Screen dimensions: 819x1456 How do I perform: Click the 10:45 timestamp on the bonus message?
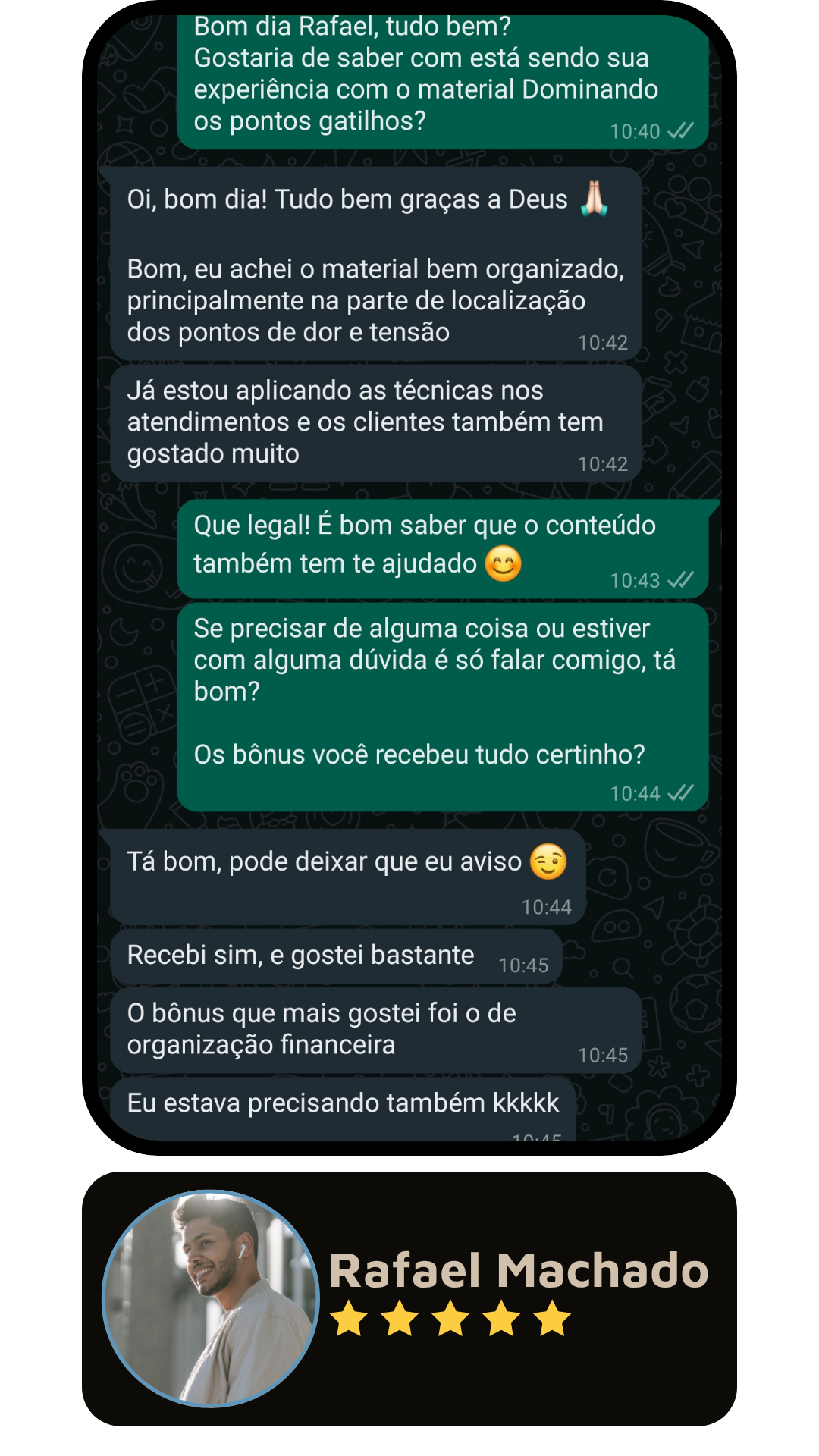(x=603, y=1053)
